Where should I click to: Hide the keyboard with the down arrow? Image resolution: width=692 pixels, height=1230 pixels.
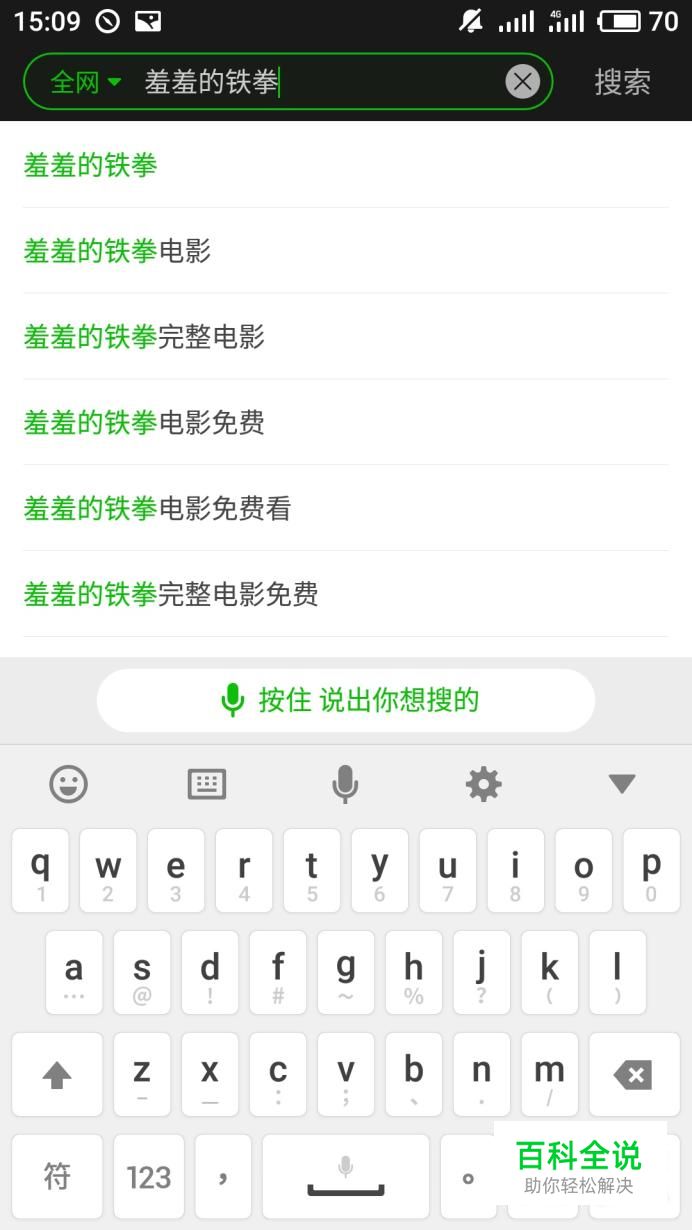tap(622, 784)
